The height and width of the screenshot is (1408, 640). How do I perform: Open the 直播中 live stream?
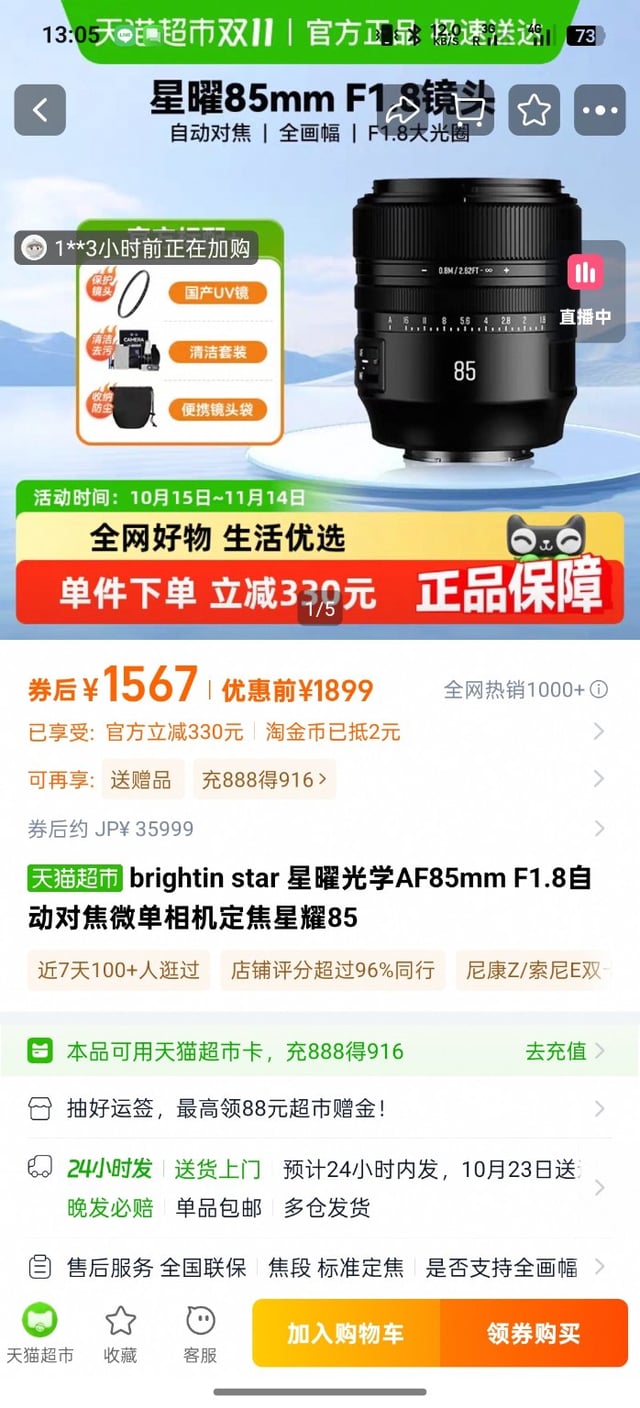click(585, 290)
